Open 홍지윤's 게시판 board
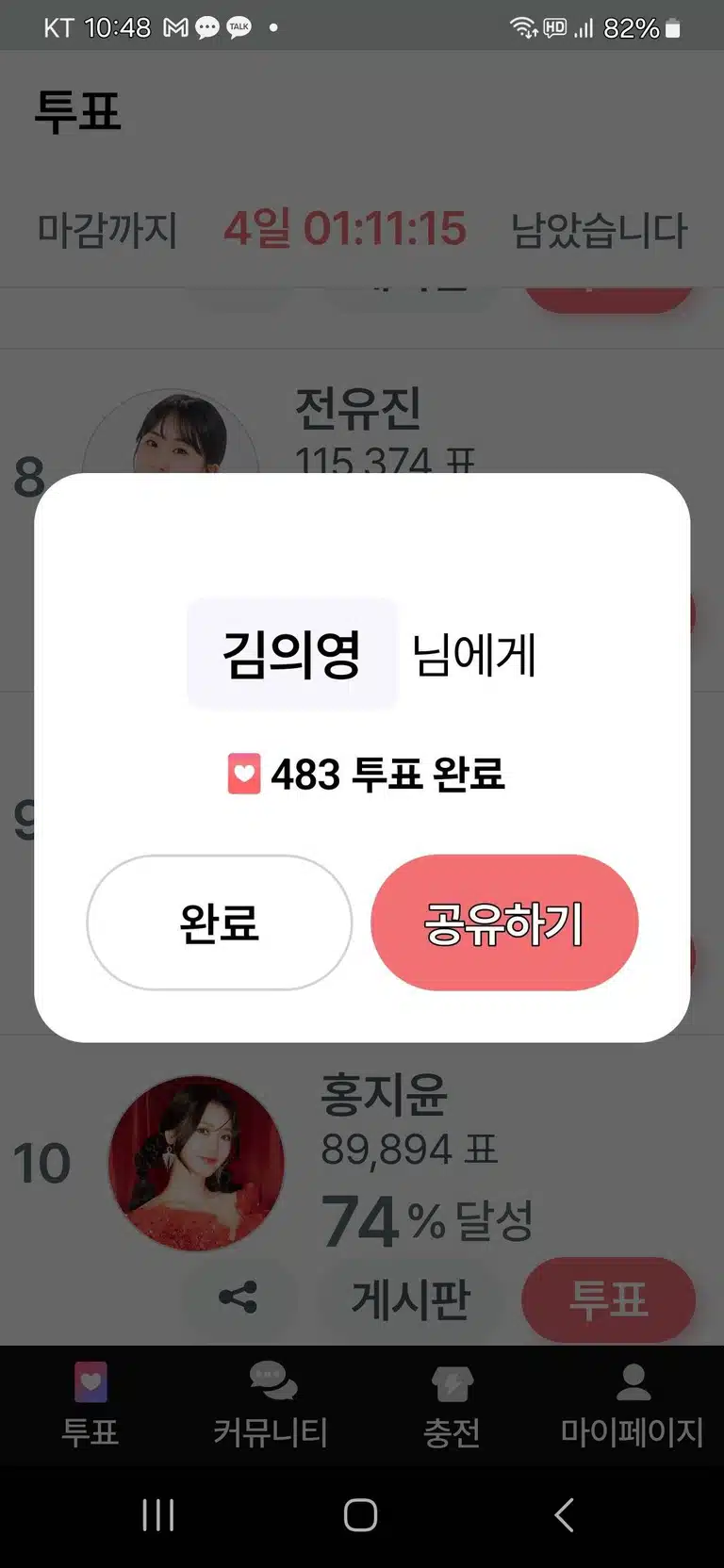Viewport: 724px width, 1568px height. tap(410, 1299)
